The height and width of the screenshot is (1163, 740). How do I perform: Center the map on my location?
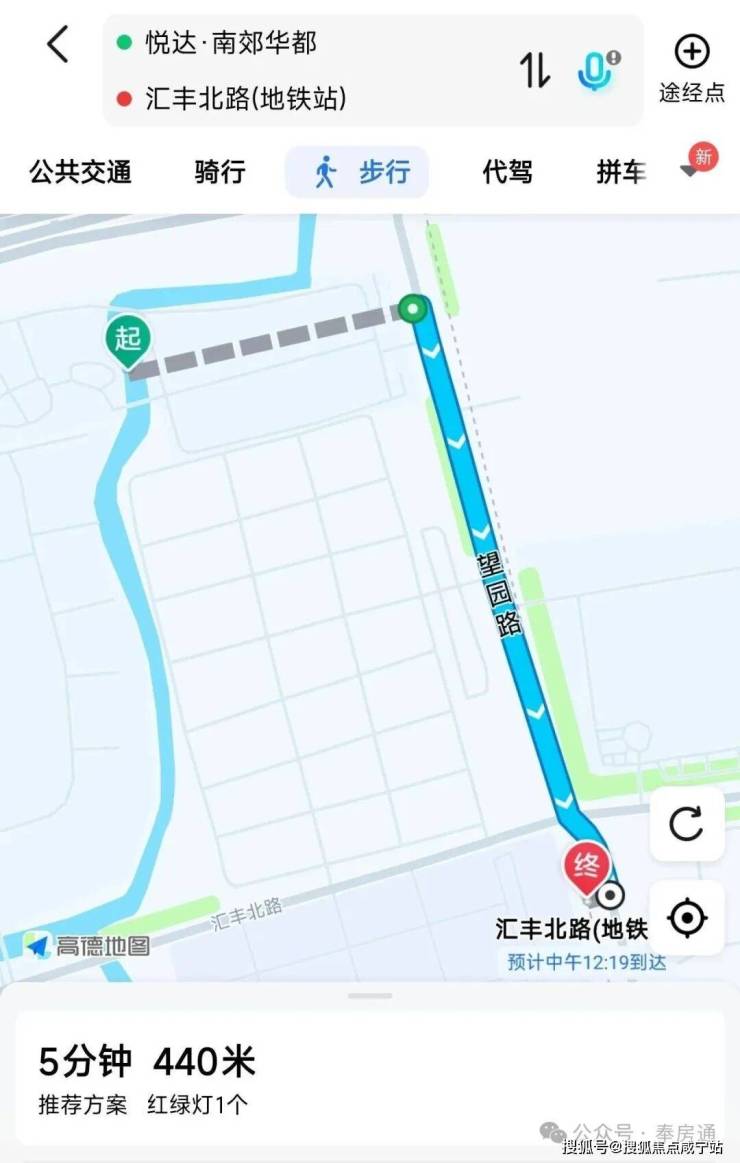[x=686, y=917]
